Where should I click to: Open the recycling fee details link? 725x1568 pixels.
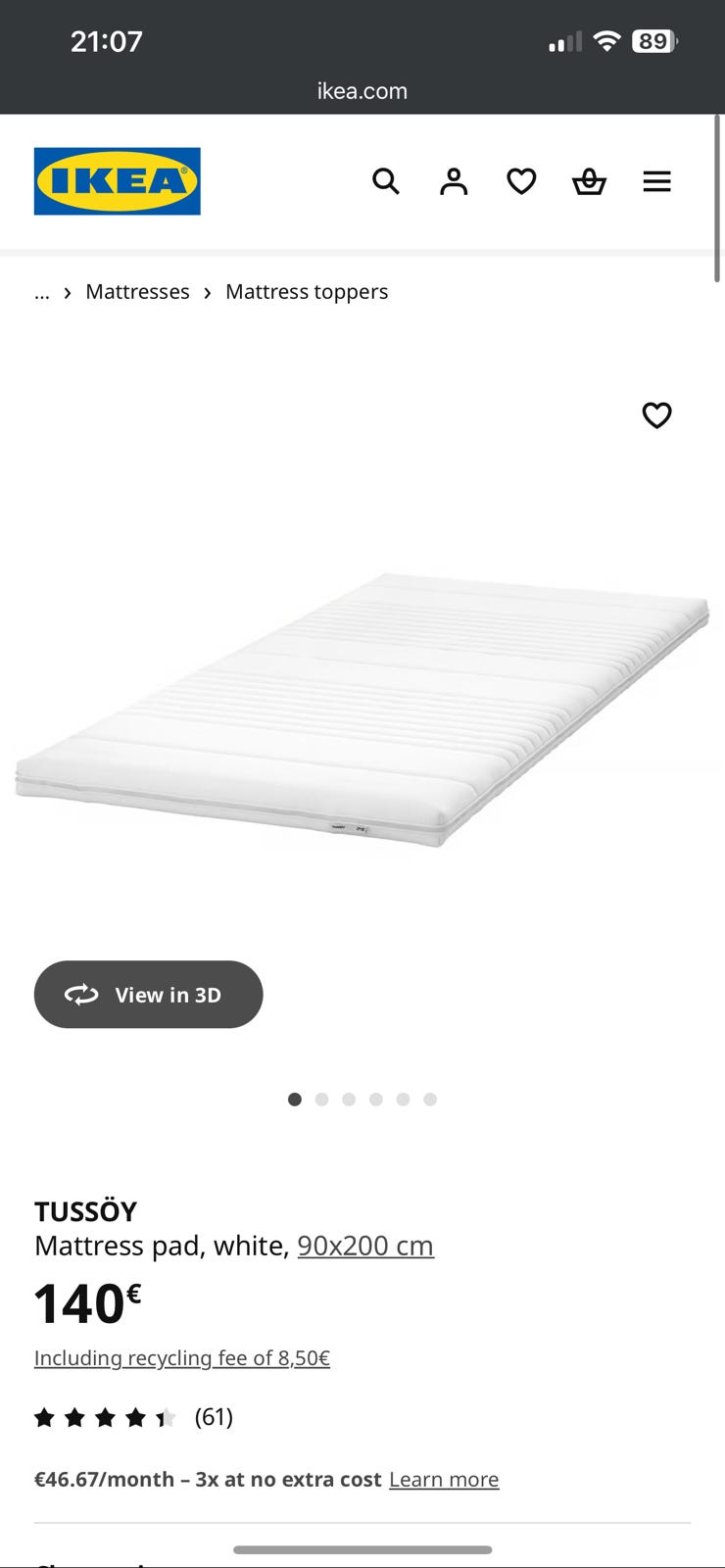(x=182, y=1358)
